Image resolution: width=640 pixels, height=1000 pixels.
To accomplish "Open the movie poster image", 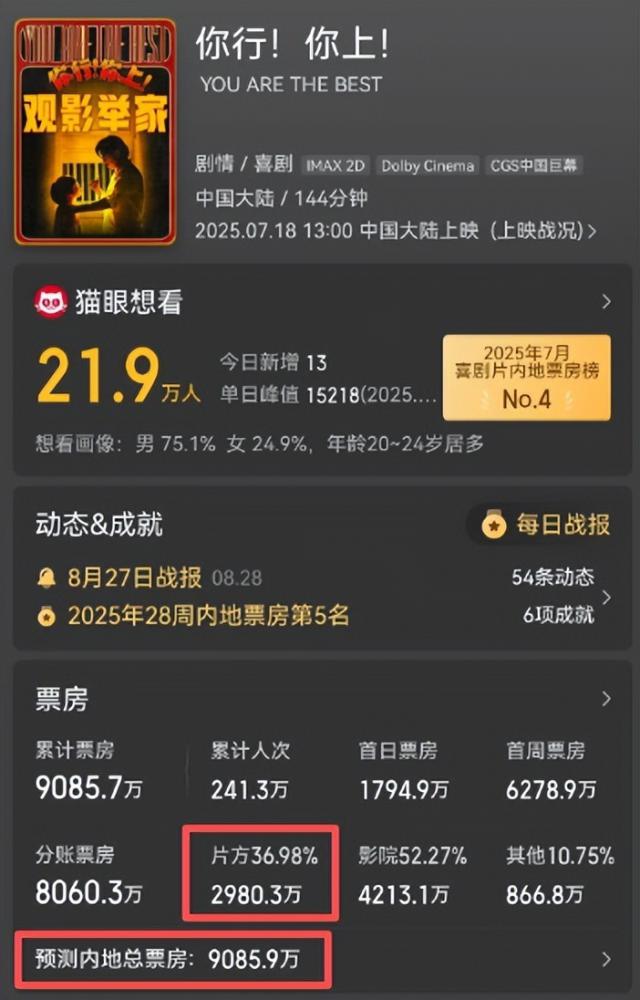I will point(95,132).
